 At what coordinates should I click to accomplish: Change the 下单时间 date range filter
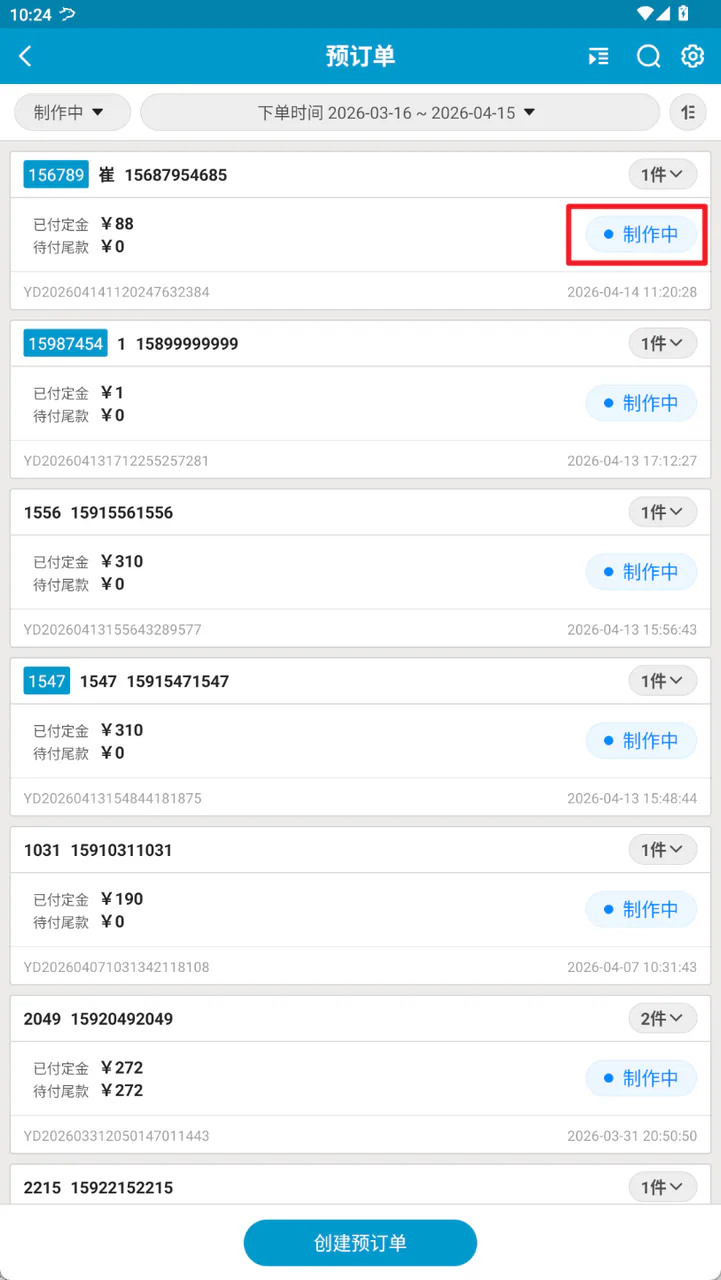point(400,112)
